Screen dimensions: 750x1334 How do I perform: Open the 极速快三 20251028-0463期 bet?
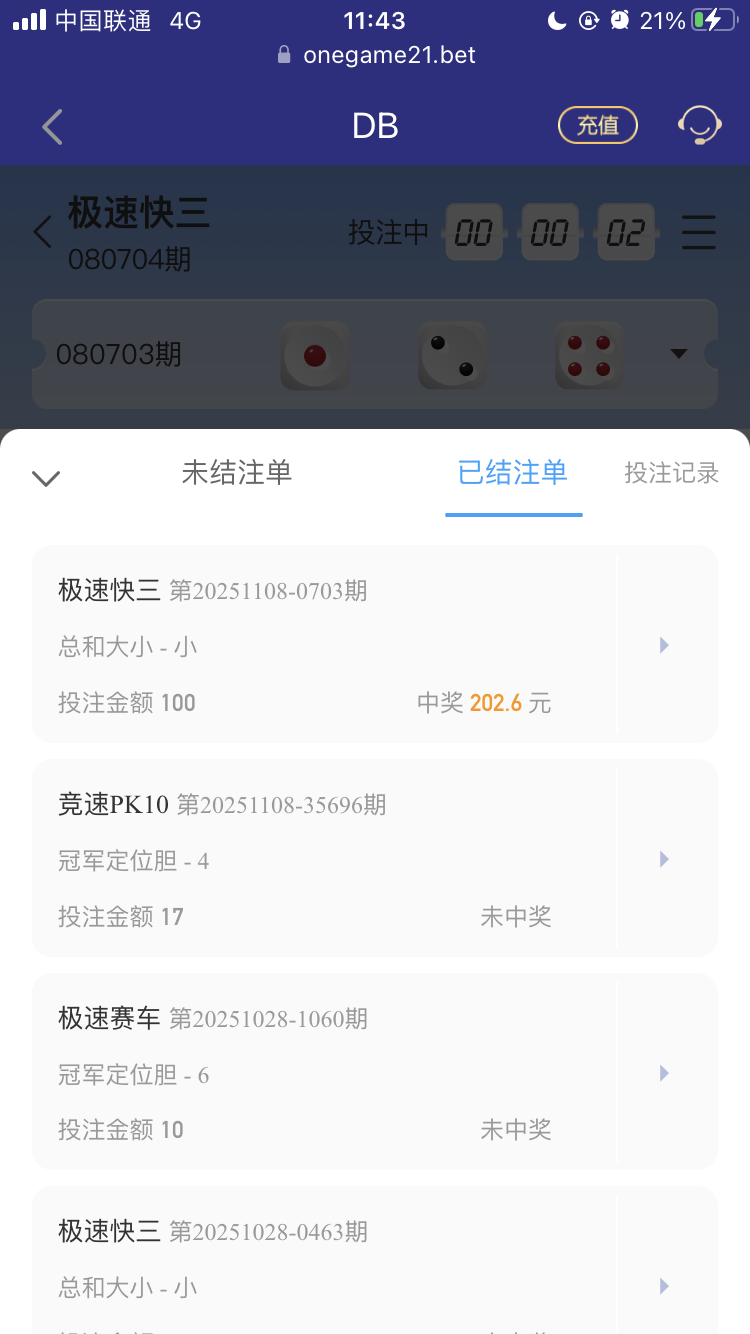pos(664,1286)
